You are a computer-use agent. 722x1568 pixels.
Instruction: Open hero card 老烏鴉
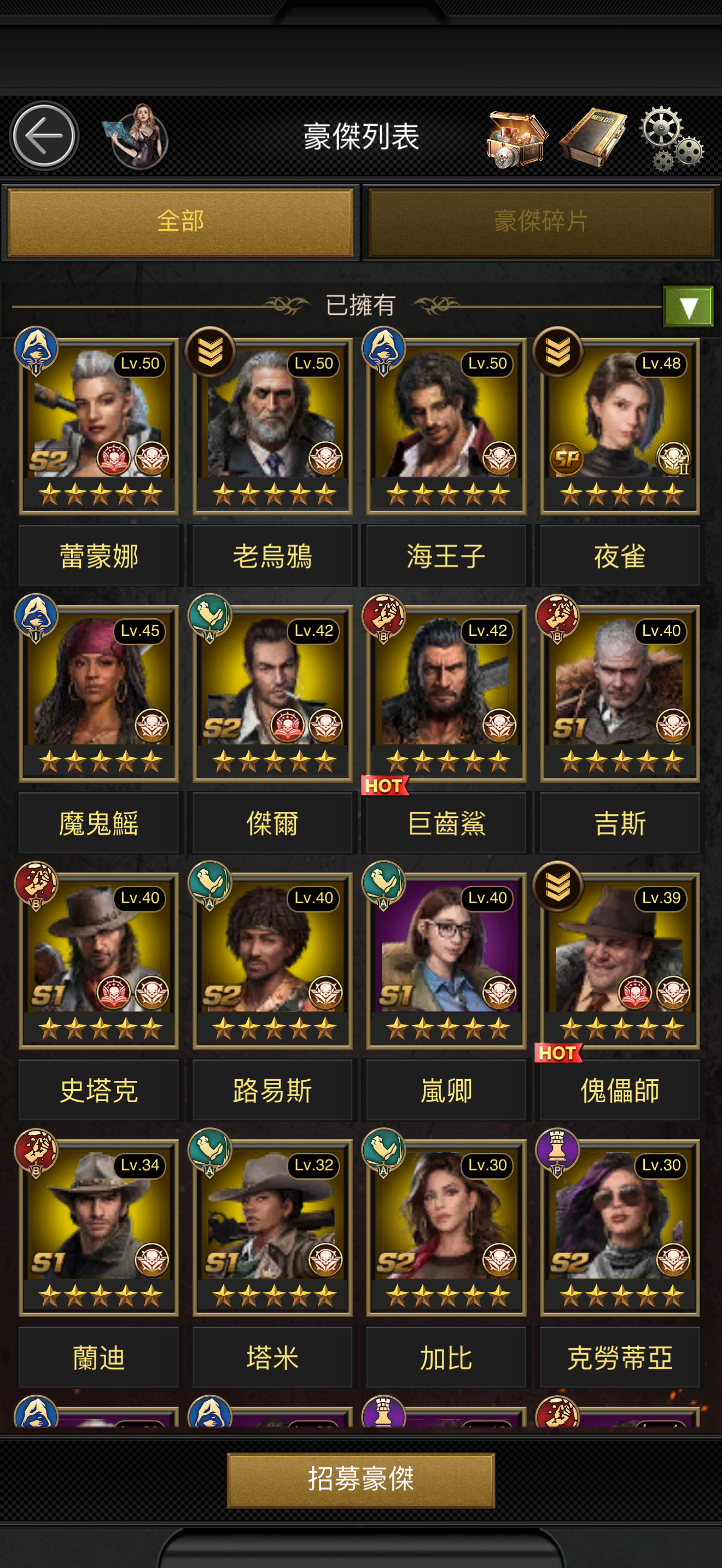pyautogui.click(x=272, y=426)
